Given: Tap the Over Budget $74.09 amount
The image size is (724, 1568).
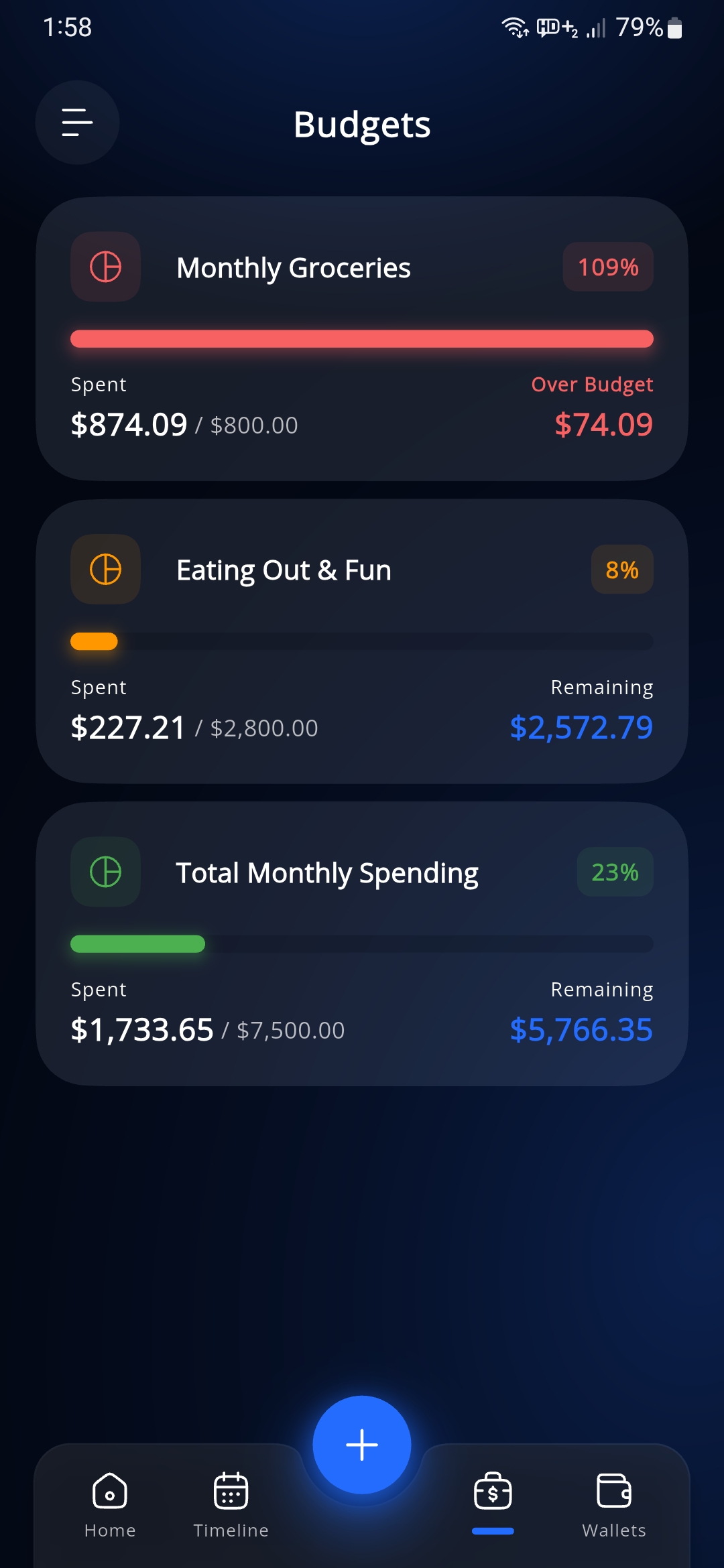Looking at the screenshot, I should [602, 424].
